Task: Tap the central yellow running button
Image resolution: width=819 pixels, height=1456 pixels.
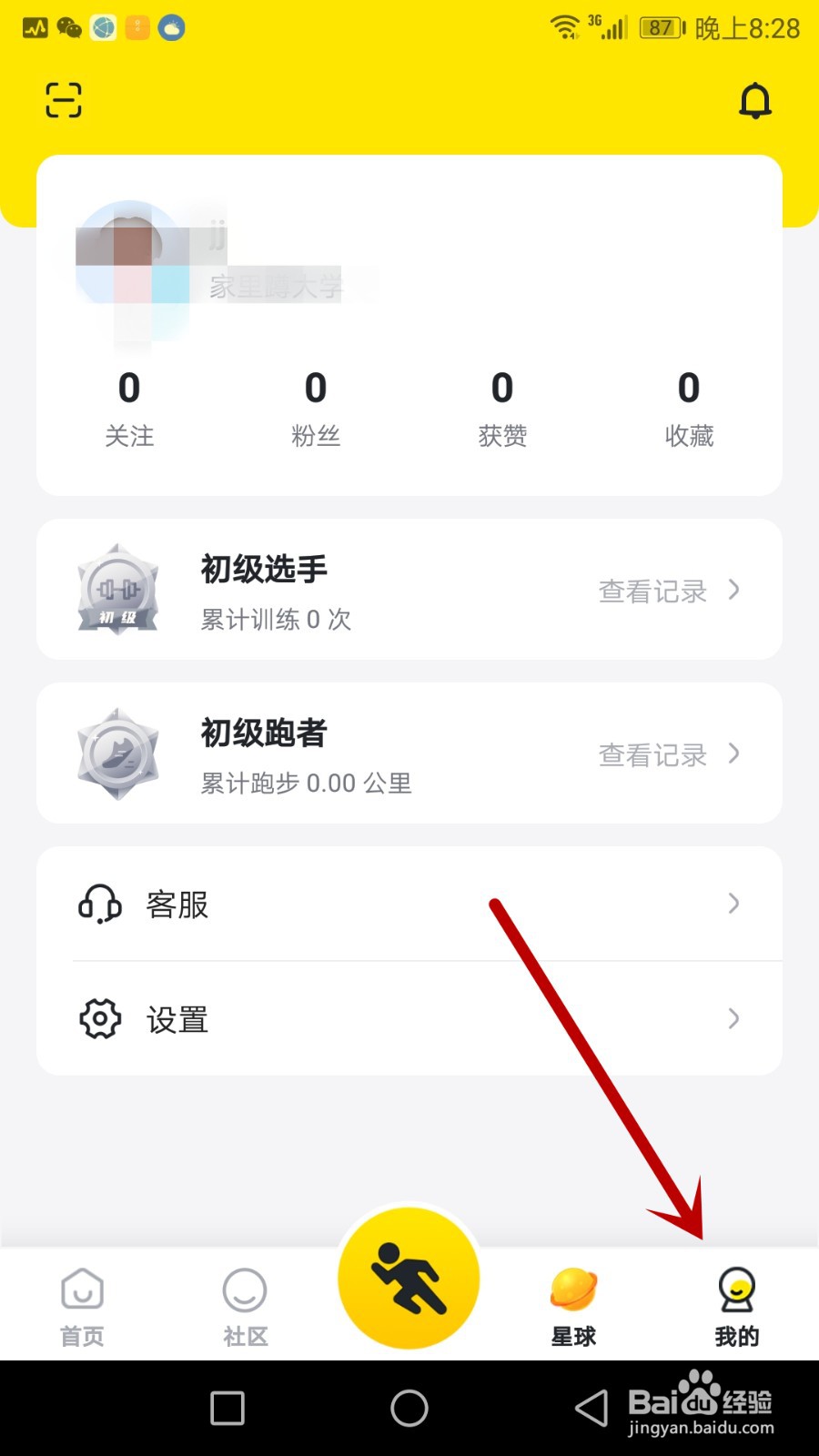Action: (409, 1279)
